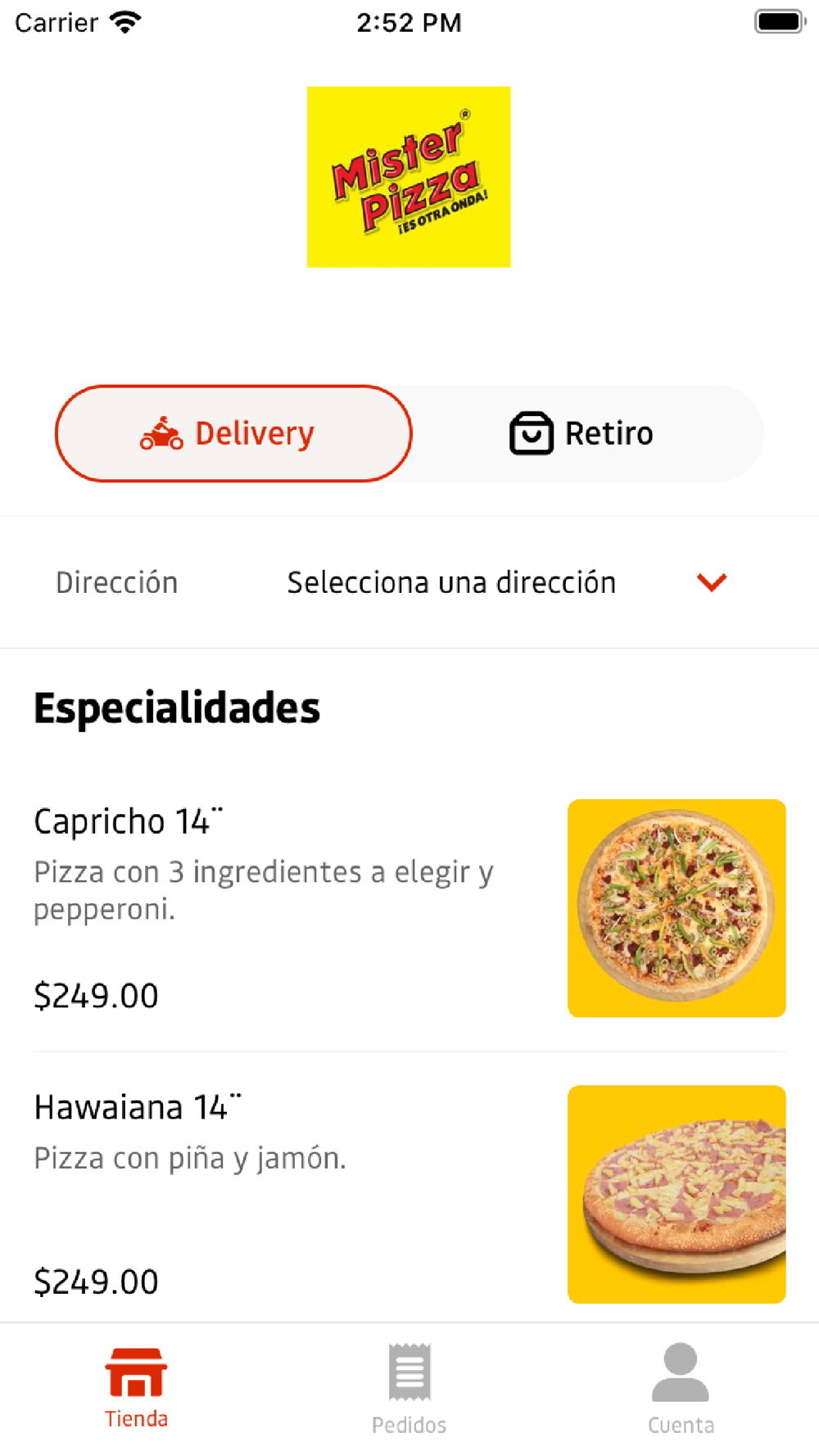This screenshot has height=1456, width=819.
Task: Select the Delivery option
Action: pos(233,433)
